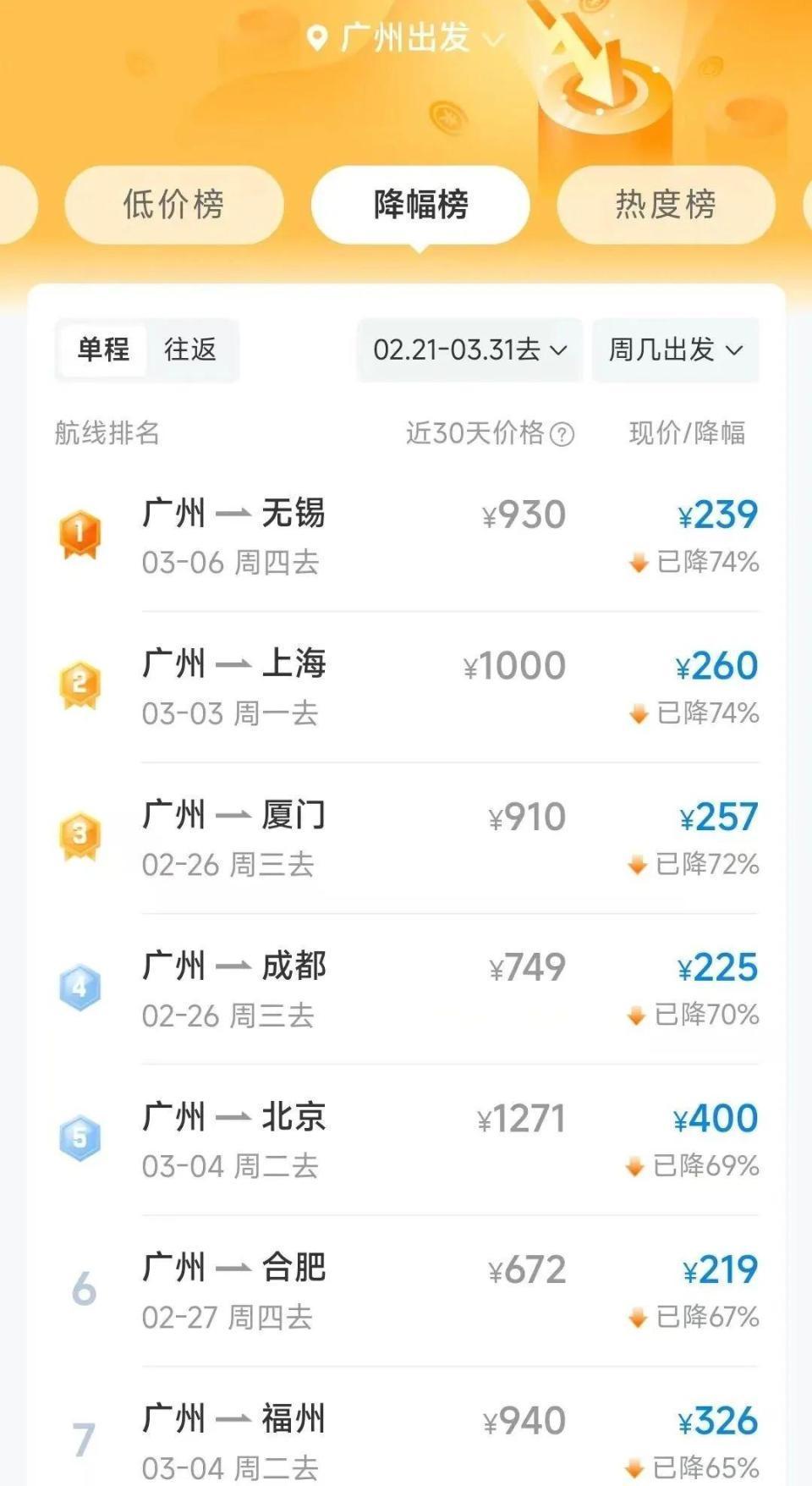Open the 广州 to 上海 flight deal
Screen dimensions: 812x1486
pos(406,687)
